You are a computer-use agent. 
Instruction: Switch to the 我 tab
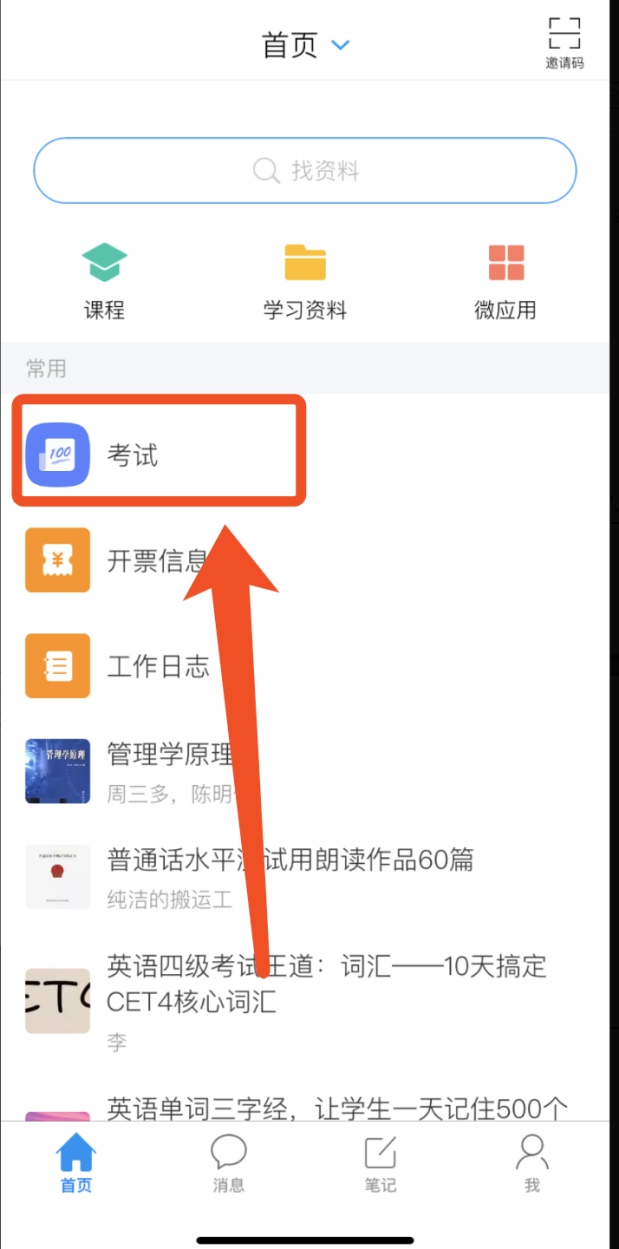pos(532,1165)
